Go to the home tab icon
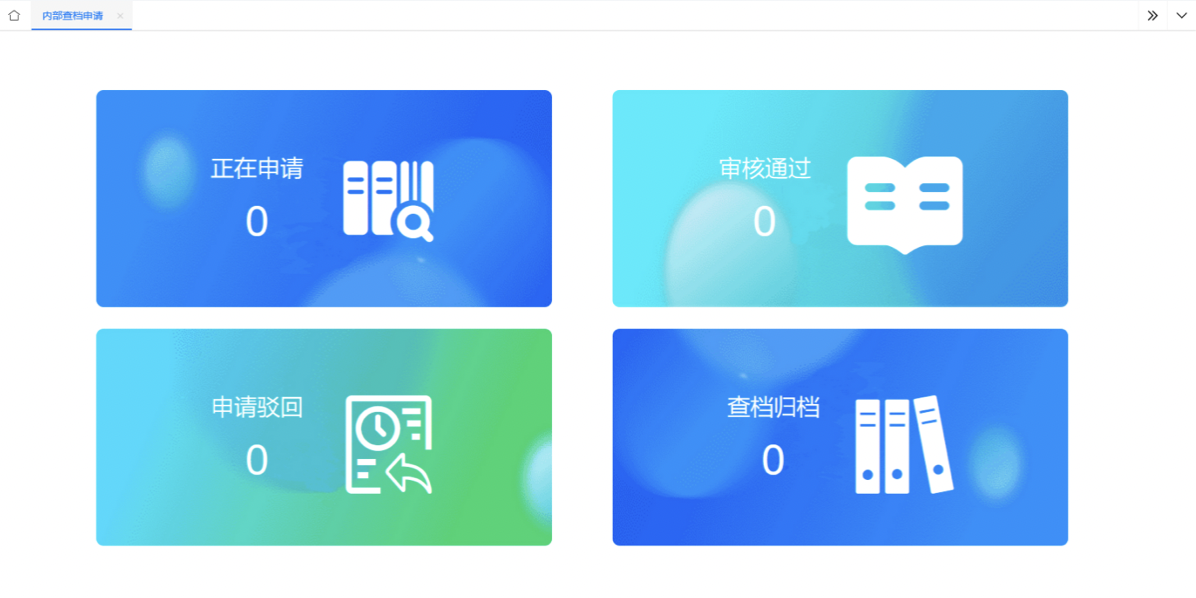The image size is (1196, 598). coord(14,16)
